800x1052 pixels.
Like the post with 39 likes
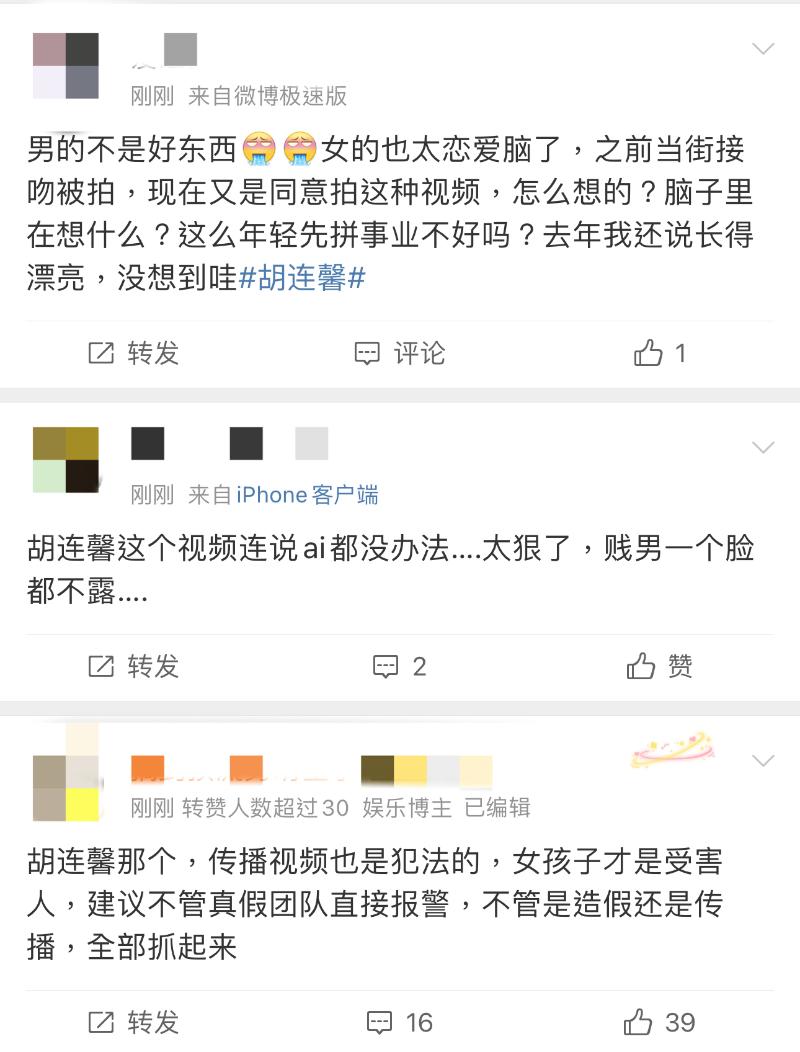(x=660, y=1022)
